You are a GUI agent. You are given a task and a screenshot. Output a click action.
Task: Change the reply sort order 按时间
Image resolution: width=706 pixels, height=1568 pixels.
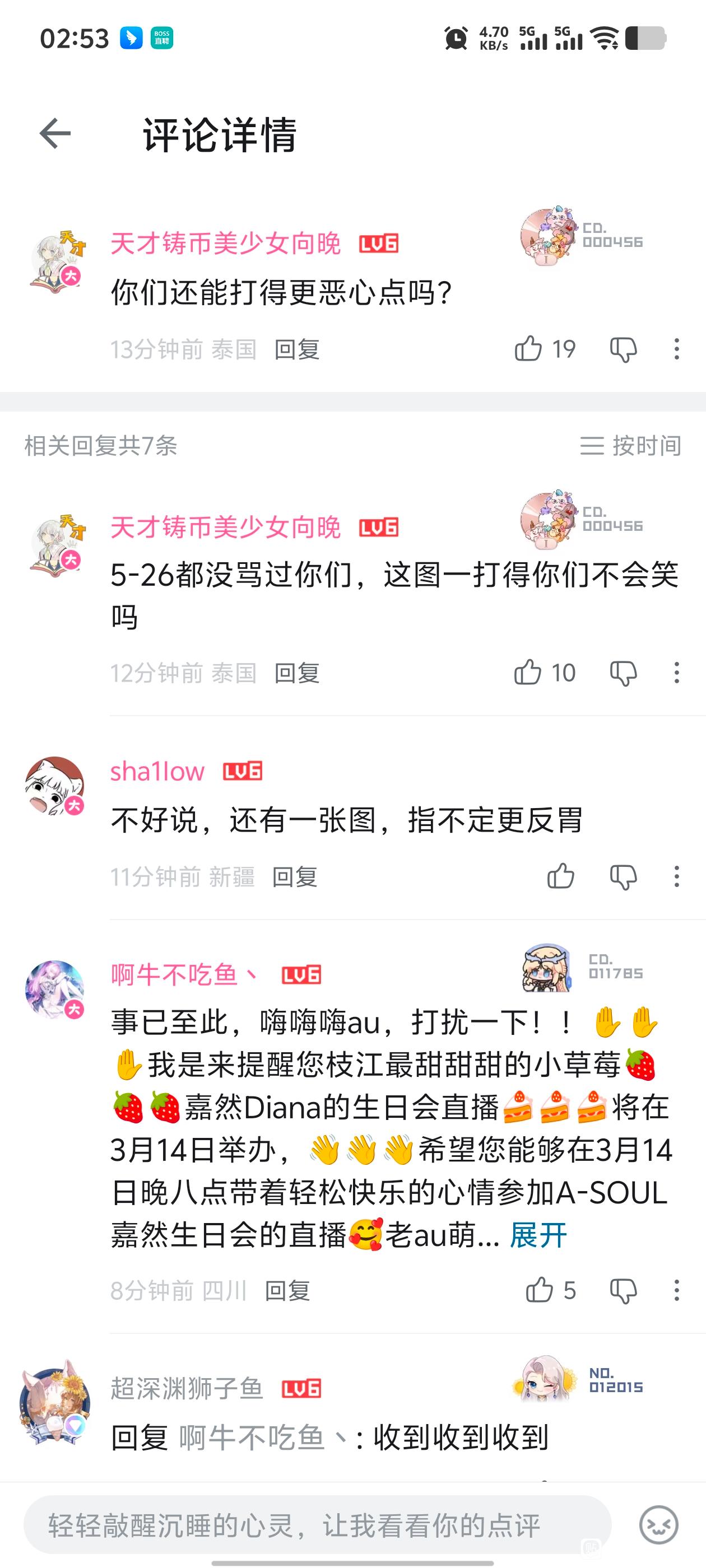pos(630,446)
